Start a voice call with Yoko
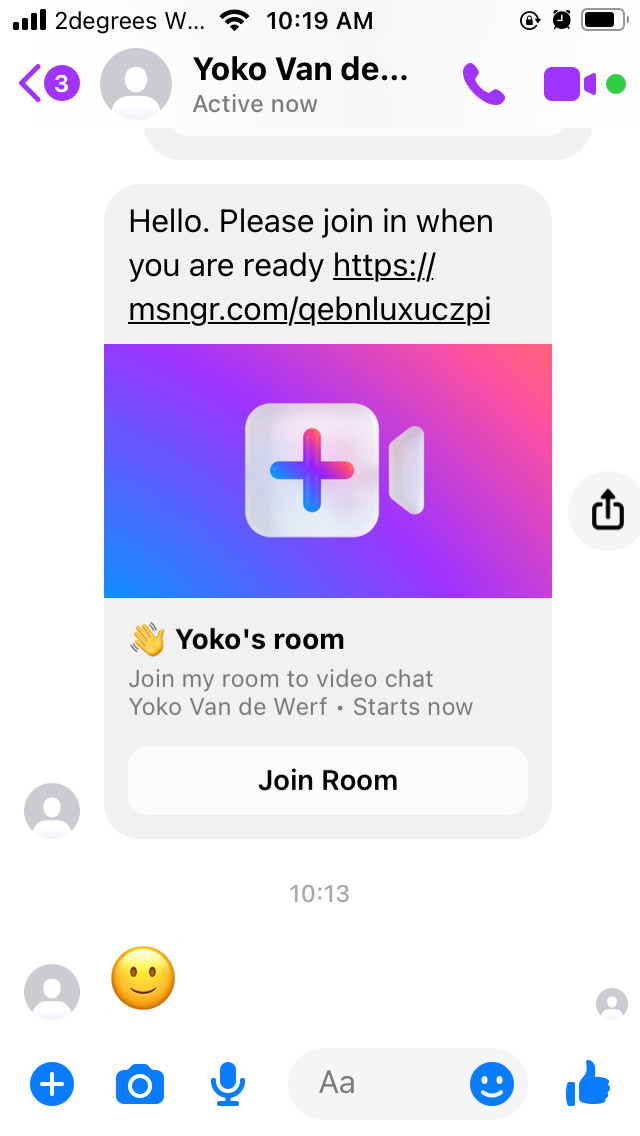The height and width of the screenshot is (1136, 640). pyautogui.click(x=484, y=84)
